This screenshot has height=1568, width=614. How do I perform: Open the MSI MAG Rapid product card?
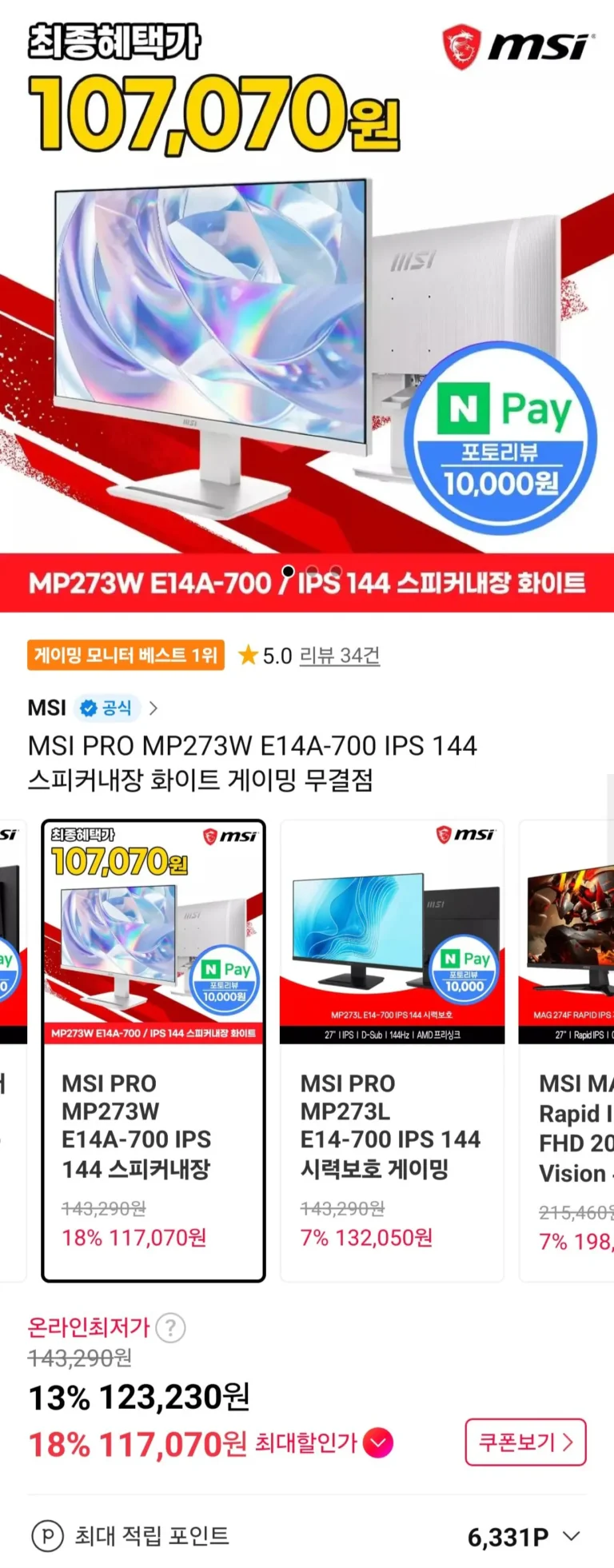(566, 1050)
